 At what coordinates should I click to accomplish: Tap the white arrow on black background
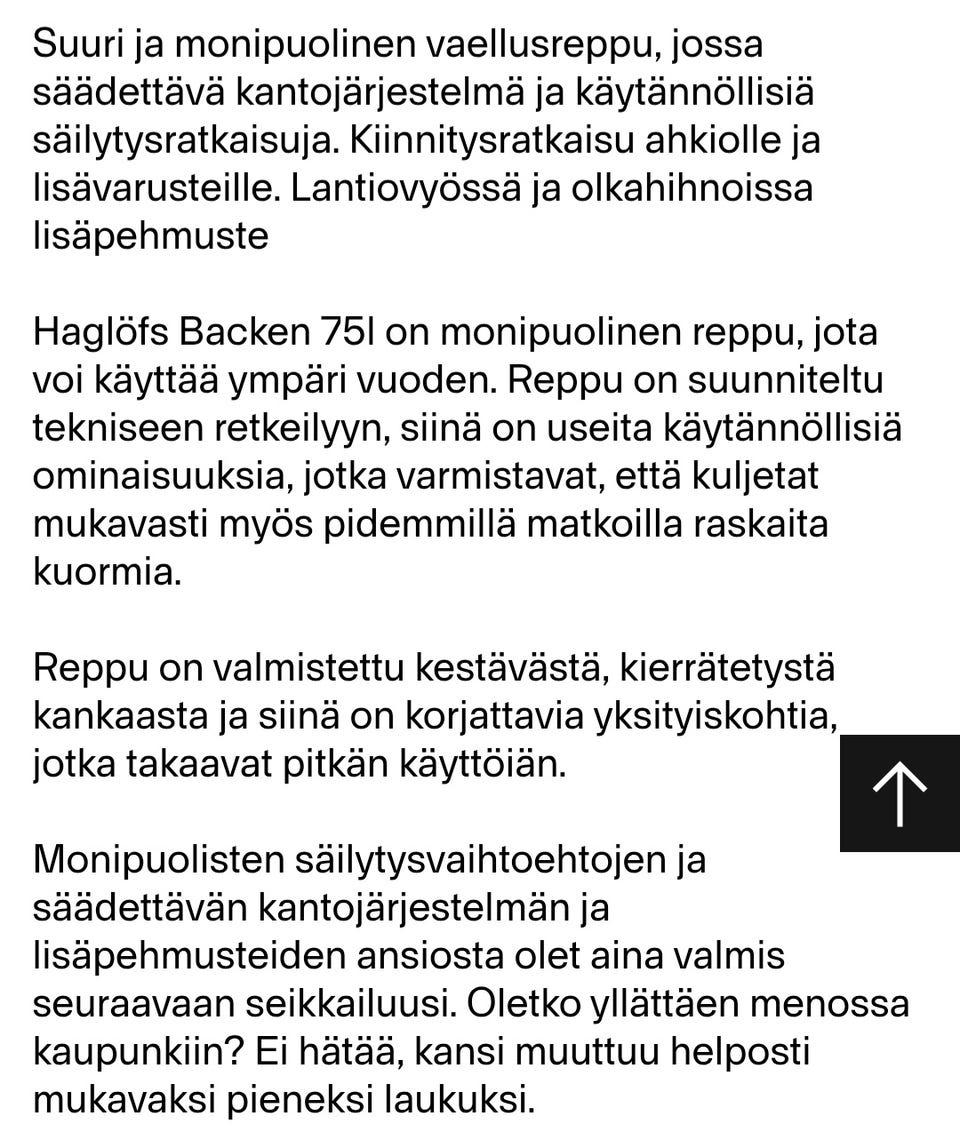point(897,791)
